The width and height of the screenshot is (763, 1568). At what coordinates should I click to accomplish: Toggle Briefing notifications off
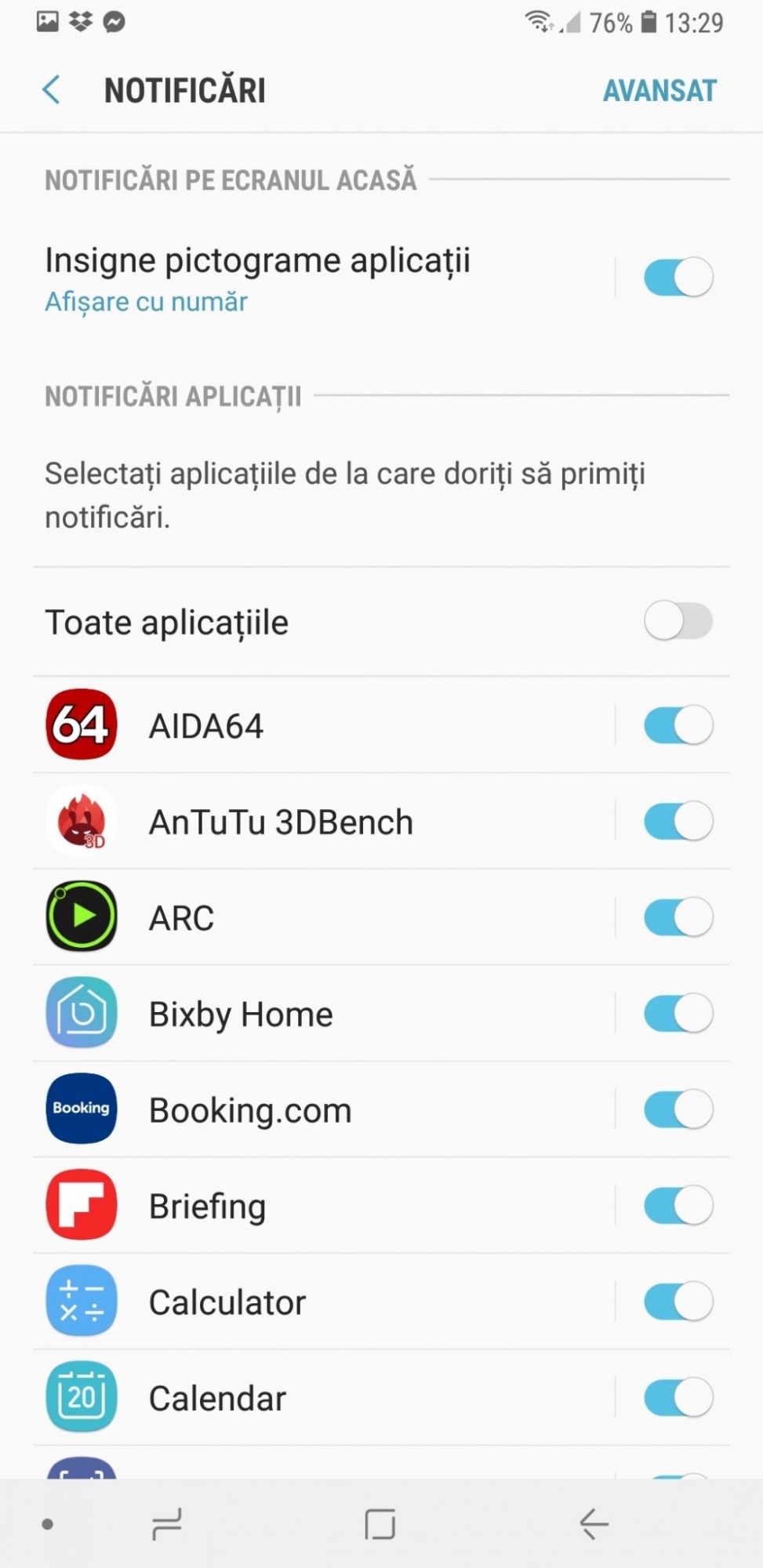click(x=678, y=1206)
